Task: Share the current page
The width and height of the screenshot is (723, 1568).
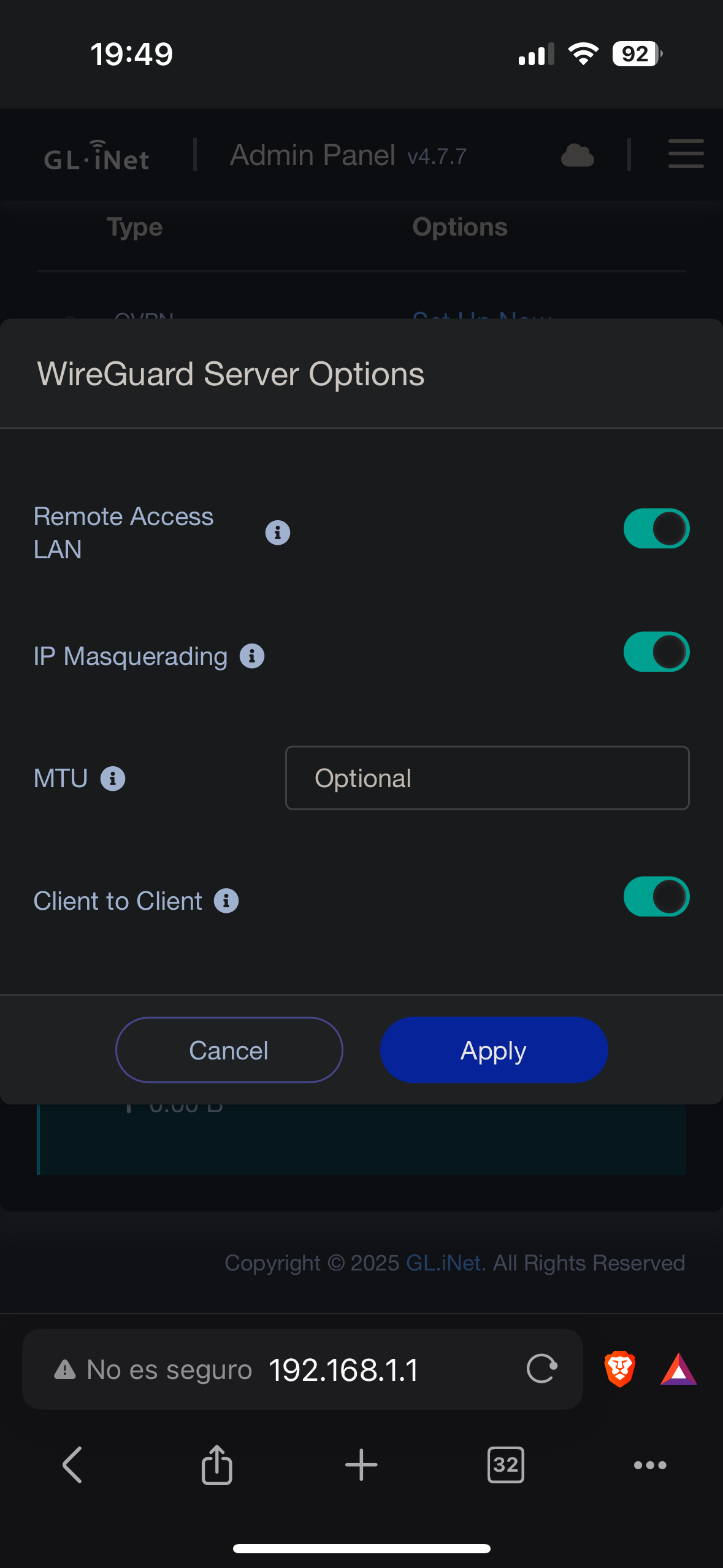Action: (216, 1464)
